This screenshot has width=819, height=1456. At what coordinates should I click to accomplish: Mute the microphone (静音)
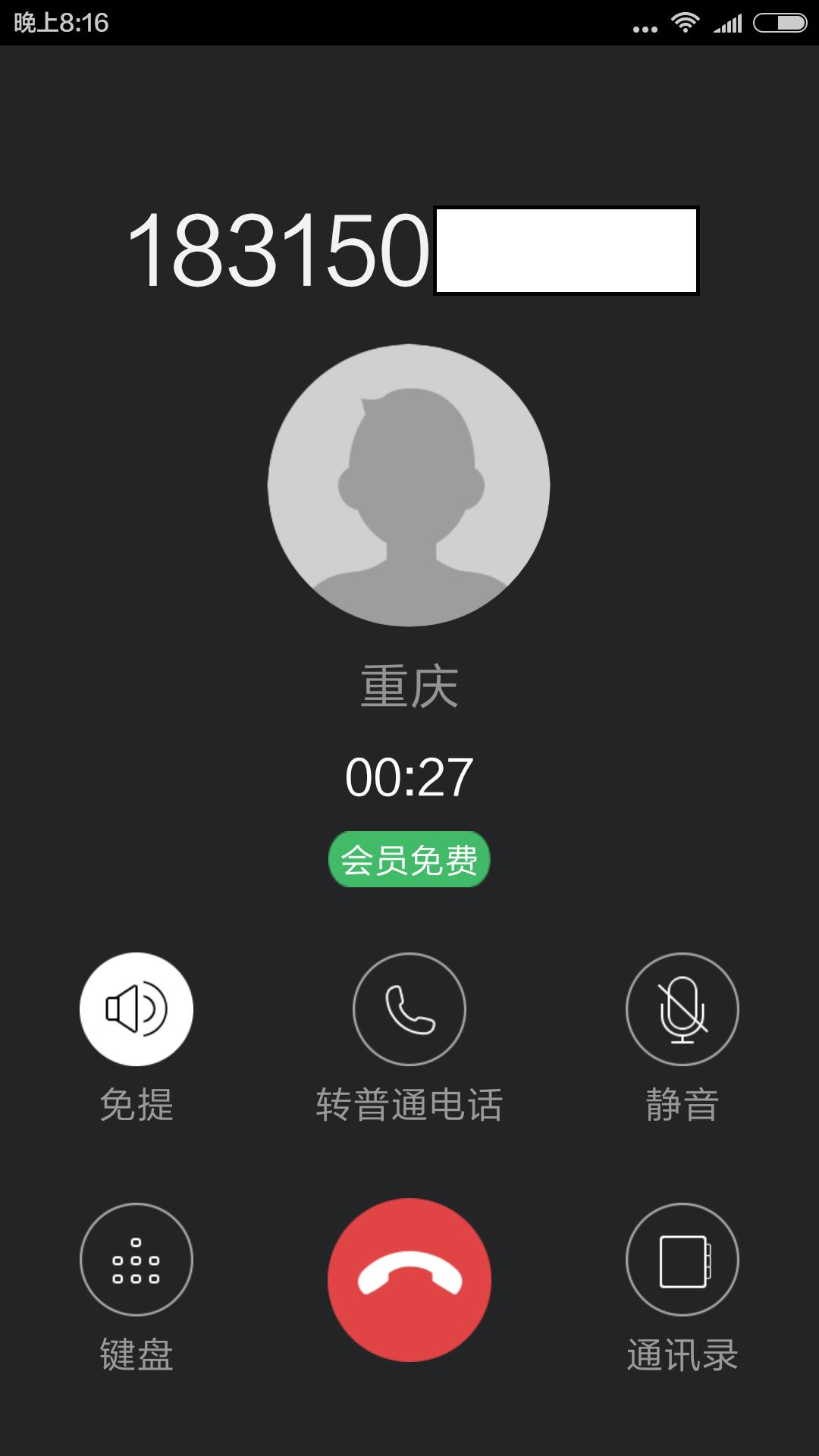tap(682, 1009)
